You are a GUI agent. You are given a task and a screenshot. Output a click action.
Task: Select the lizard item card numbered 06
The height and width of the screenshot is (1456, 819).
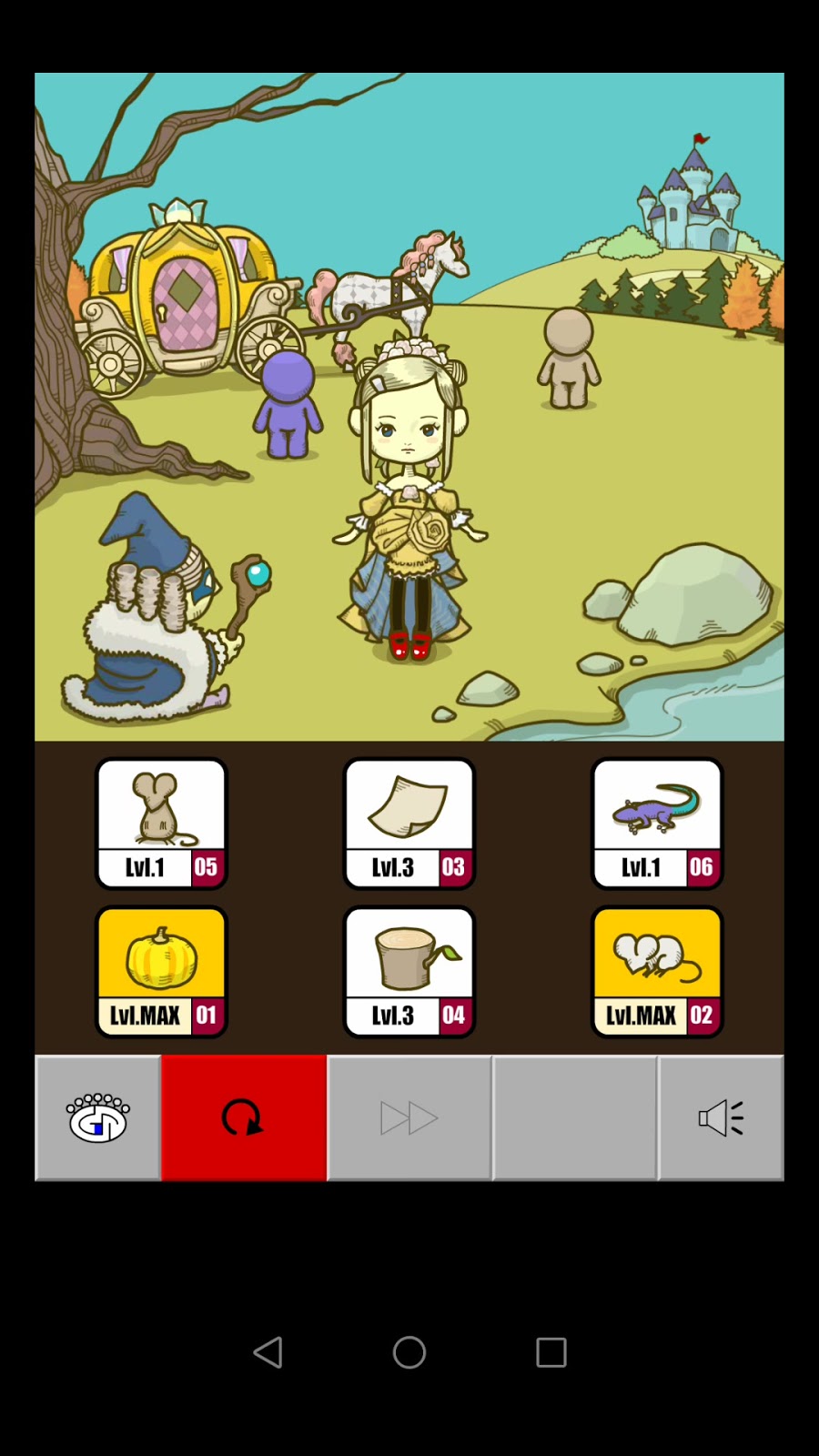pos(657,824)
